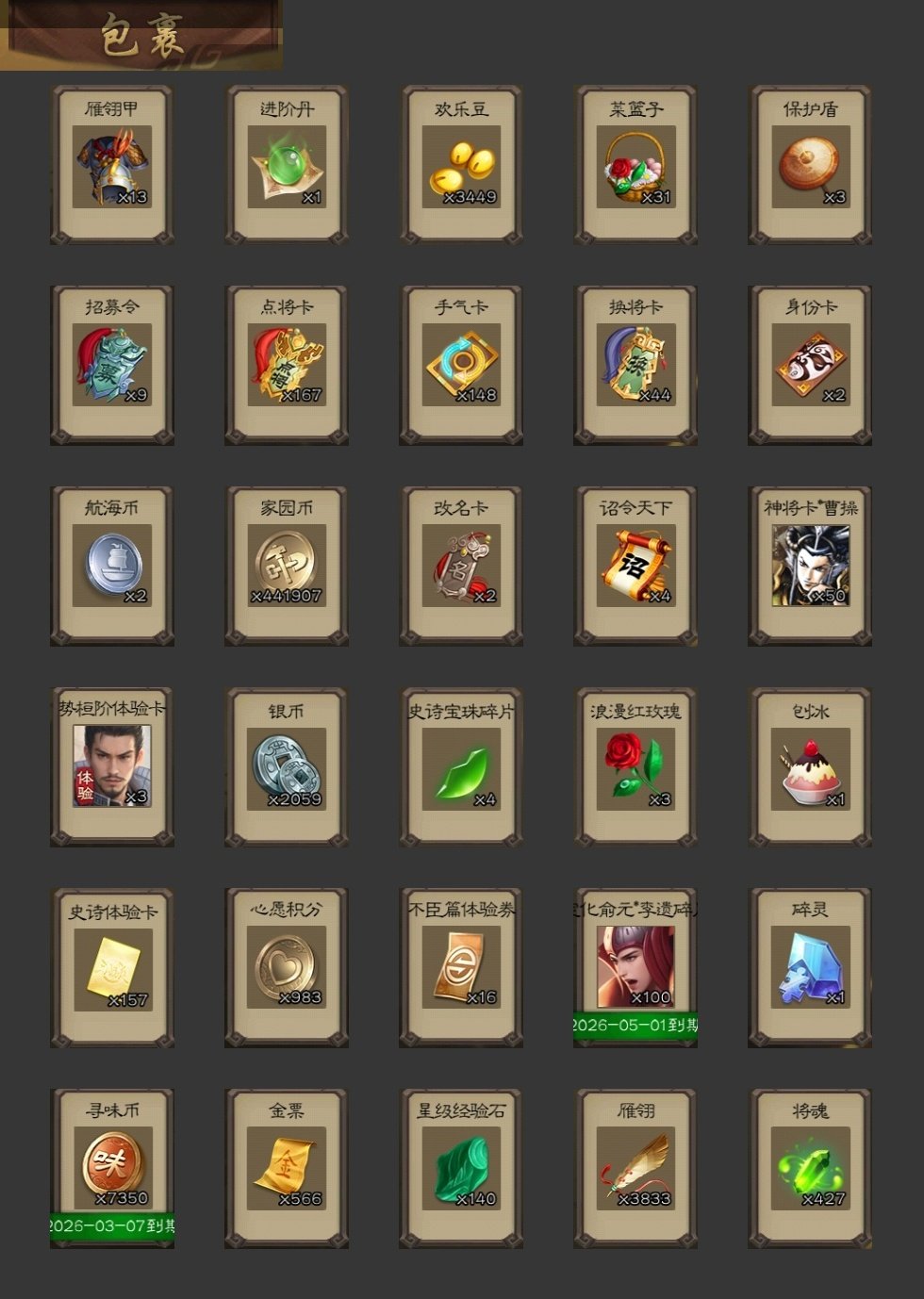Open the 换将卡 item
Image resolution: width=924 pixels, height=1299 pixels.
(x=635, y=366)
